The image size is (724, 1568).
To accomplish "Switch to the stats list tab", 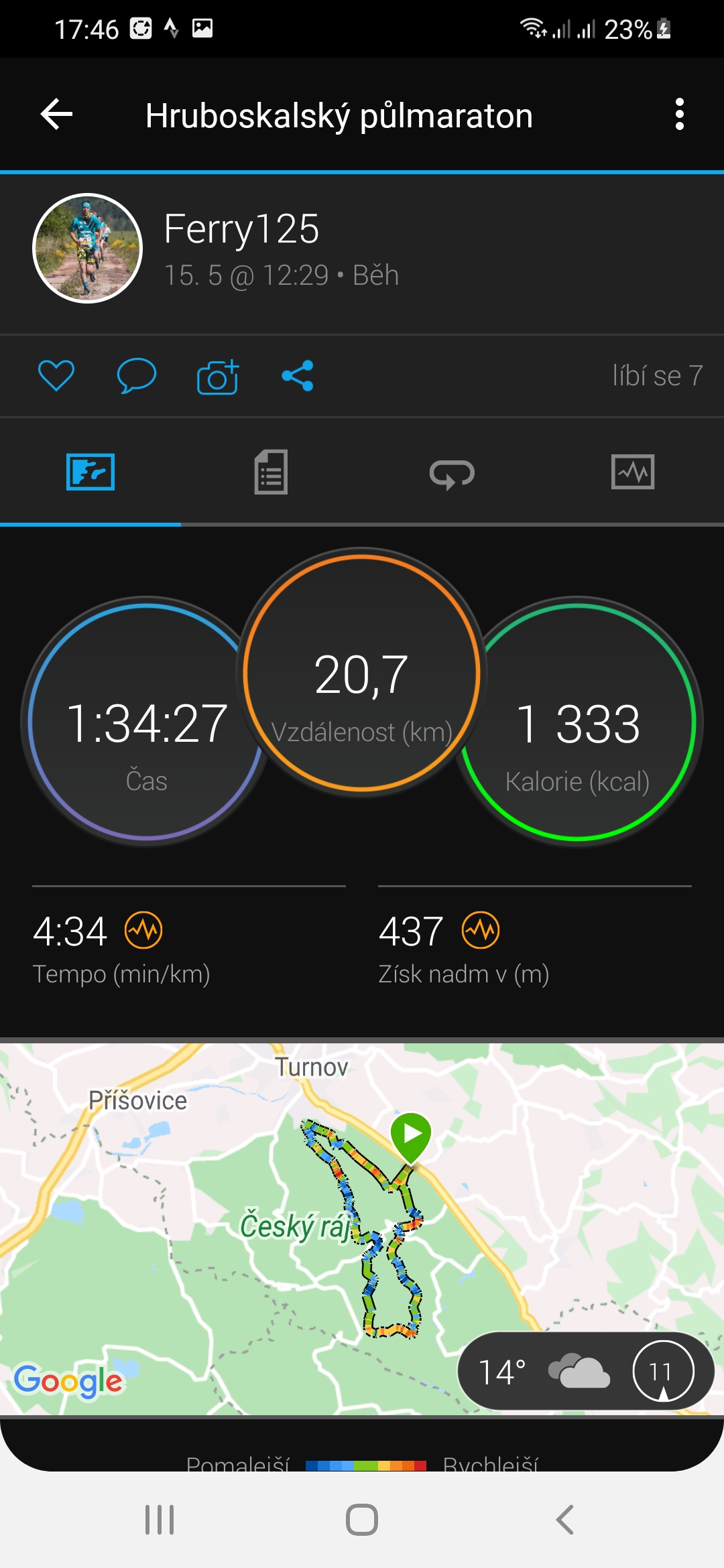I will click(271, 472).
